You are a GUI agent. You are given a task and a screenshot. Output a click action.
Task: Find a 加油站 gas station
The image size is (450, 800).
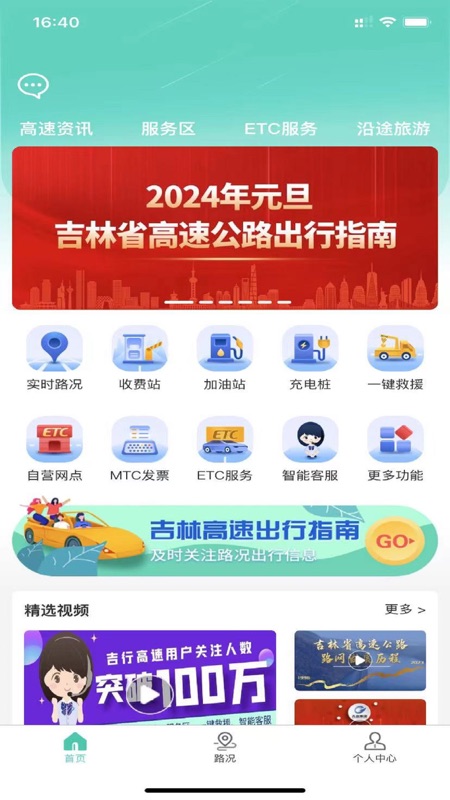coord(224,359)
